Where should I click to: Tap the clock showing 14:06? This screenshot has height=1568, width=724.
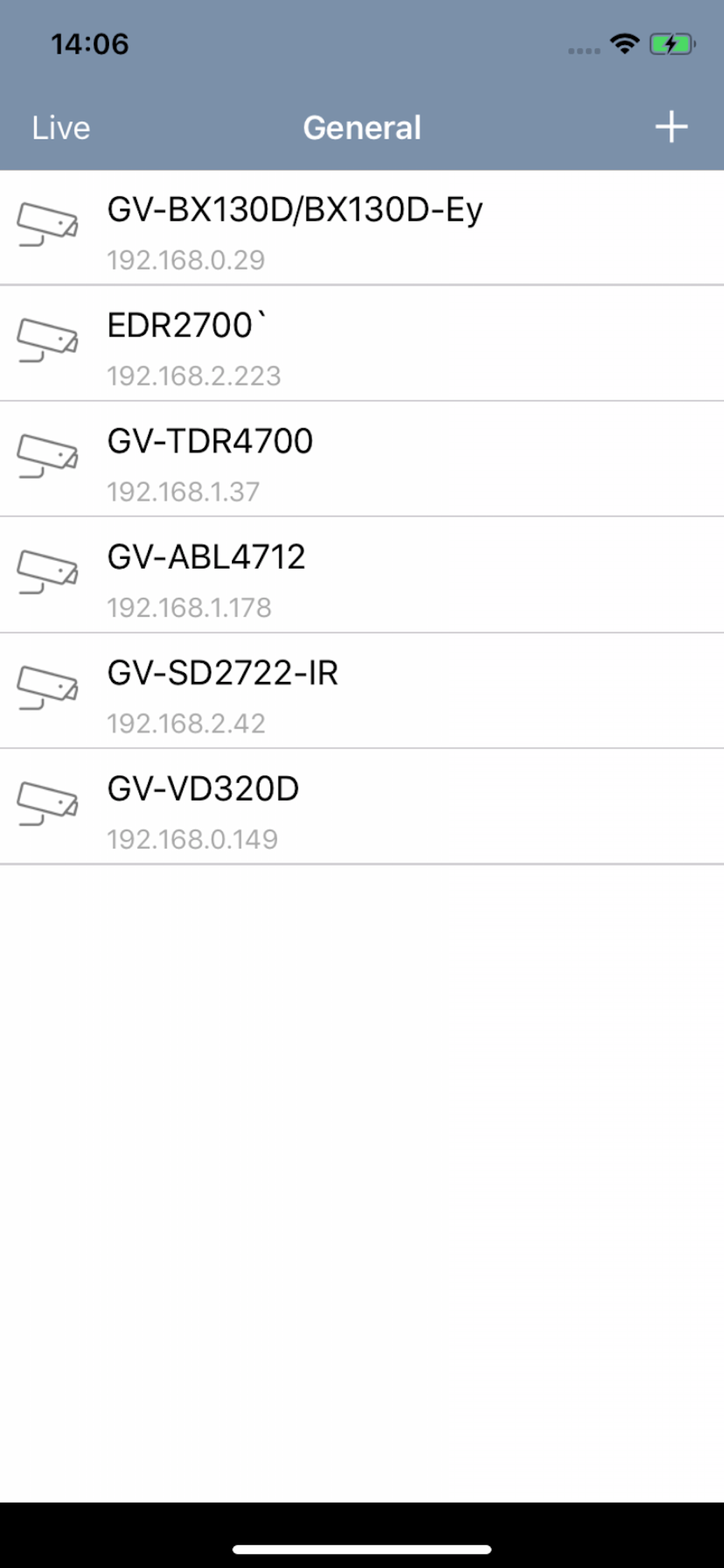89,44
